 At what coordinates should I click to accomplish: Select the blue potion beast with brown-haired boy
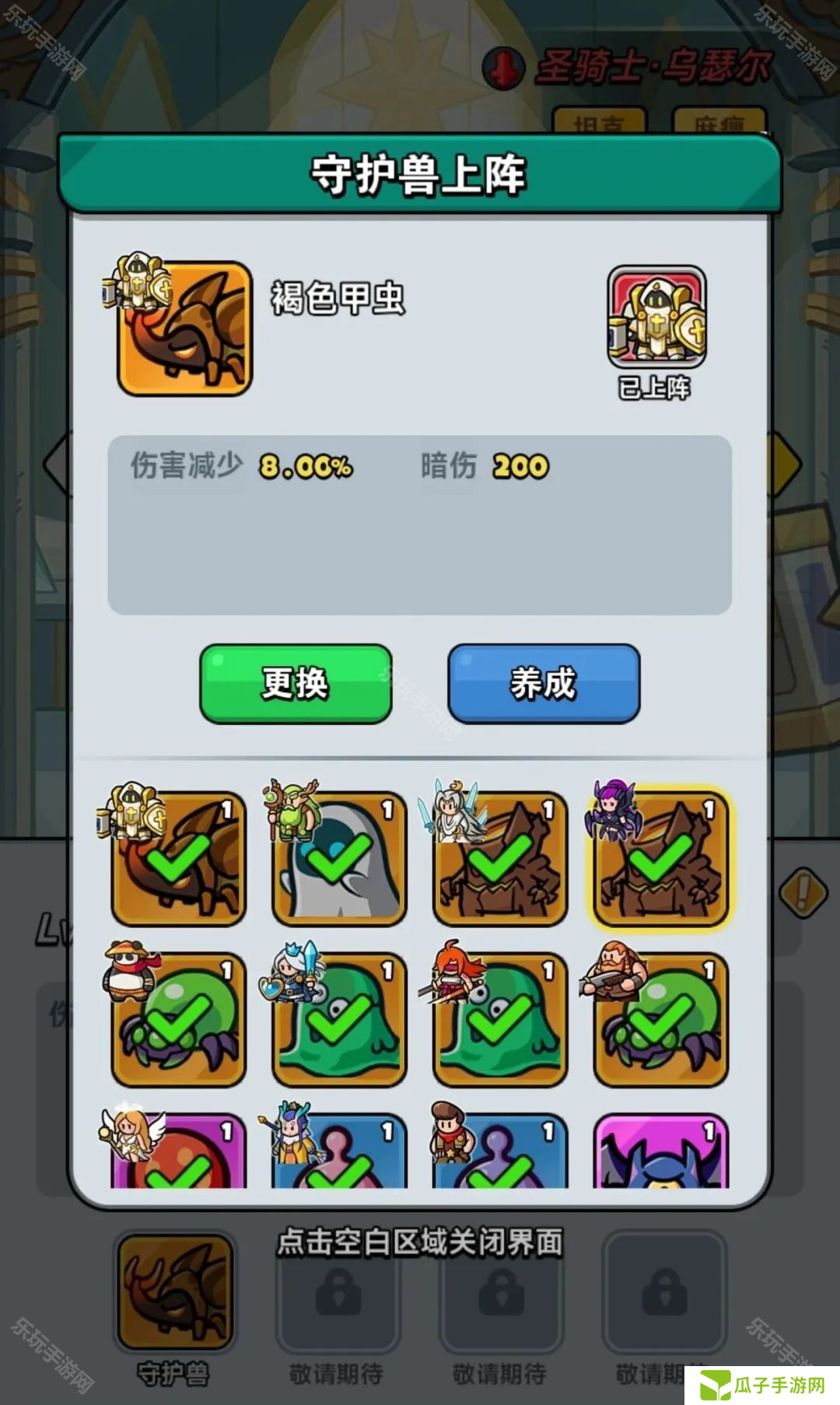click(x=500, y=1153)
